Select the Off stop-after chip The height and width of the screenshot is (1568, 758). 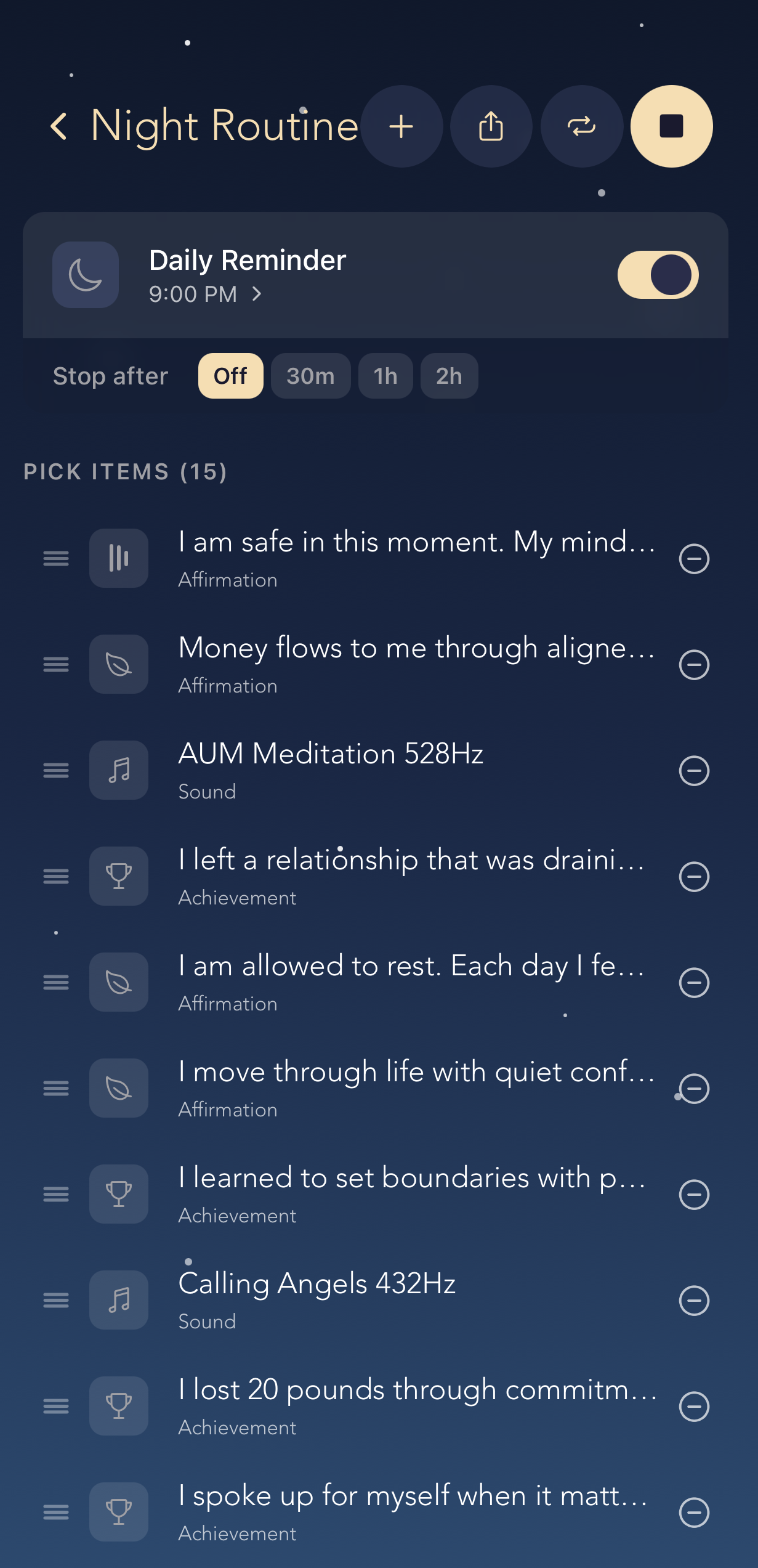230,376
